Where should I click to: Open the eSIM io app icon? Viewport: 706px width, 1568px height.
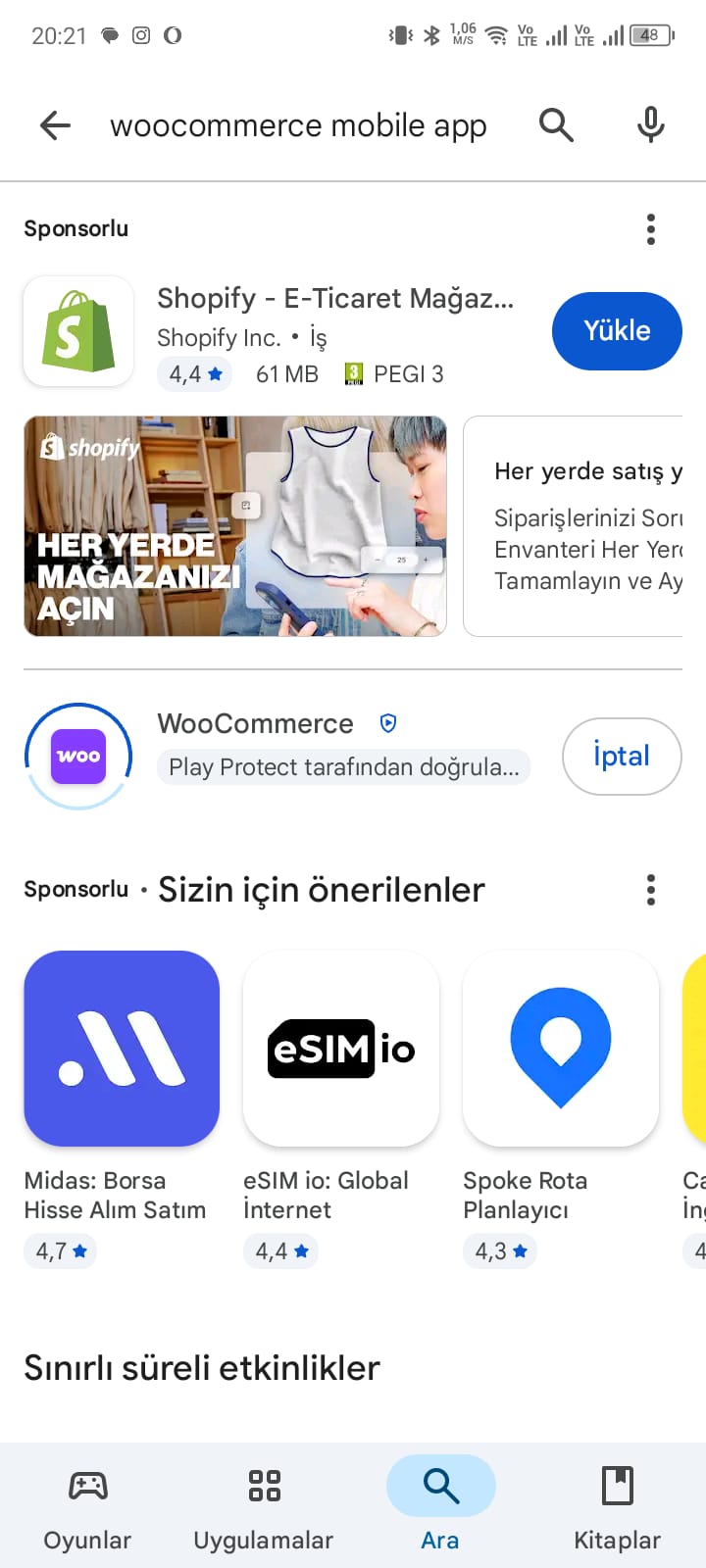tap(340, 1048)
